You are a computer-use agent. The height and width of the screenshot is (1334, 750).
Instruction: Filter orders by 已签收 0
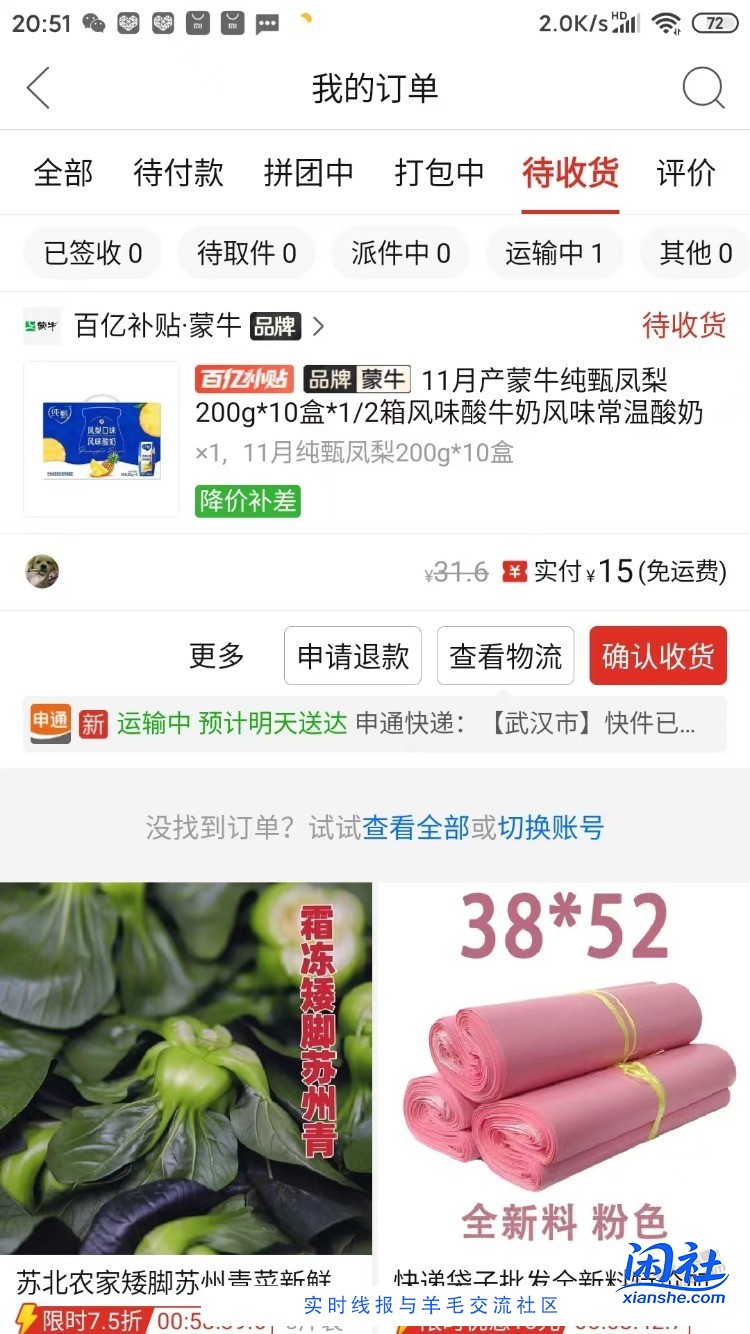pos(92,253)
